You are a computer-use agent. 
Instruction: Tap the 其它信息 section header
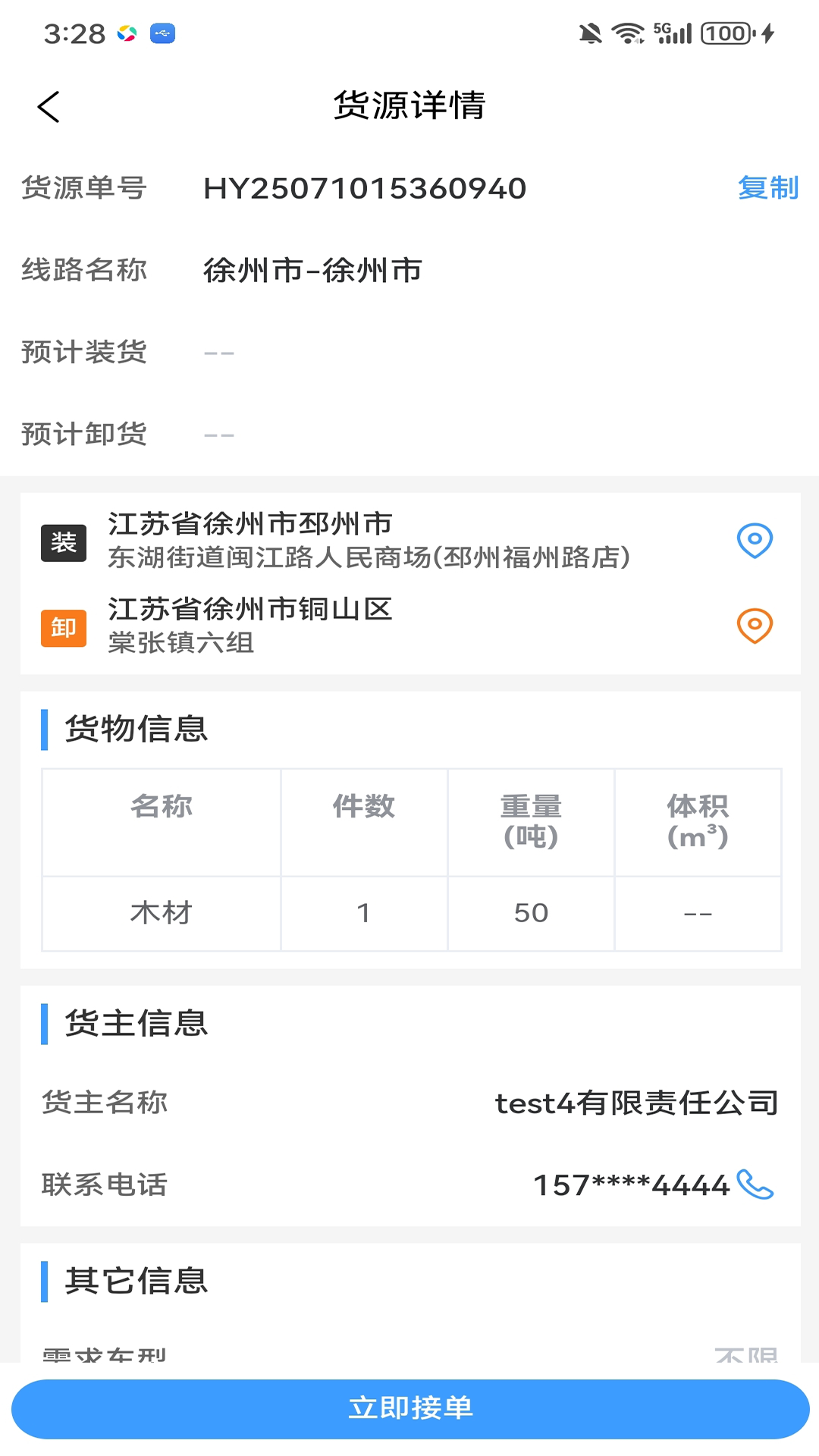tap(135, 1280)
